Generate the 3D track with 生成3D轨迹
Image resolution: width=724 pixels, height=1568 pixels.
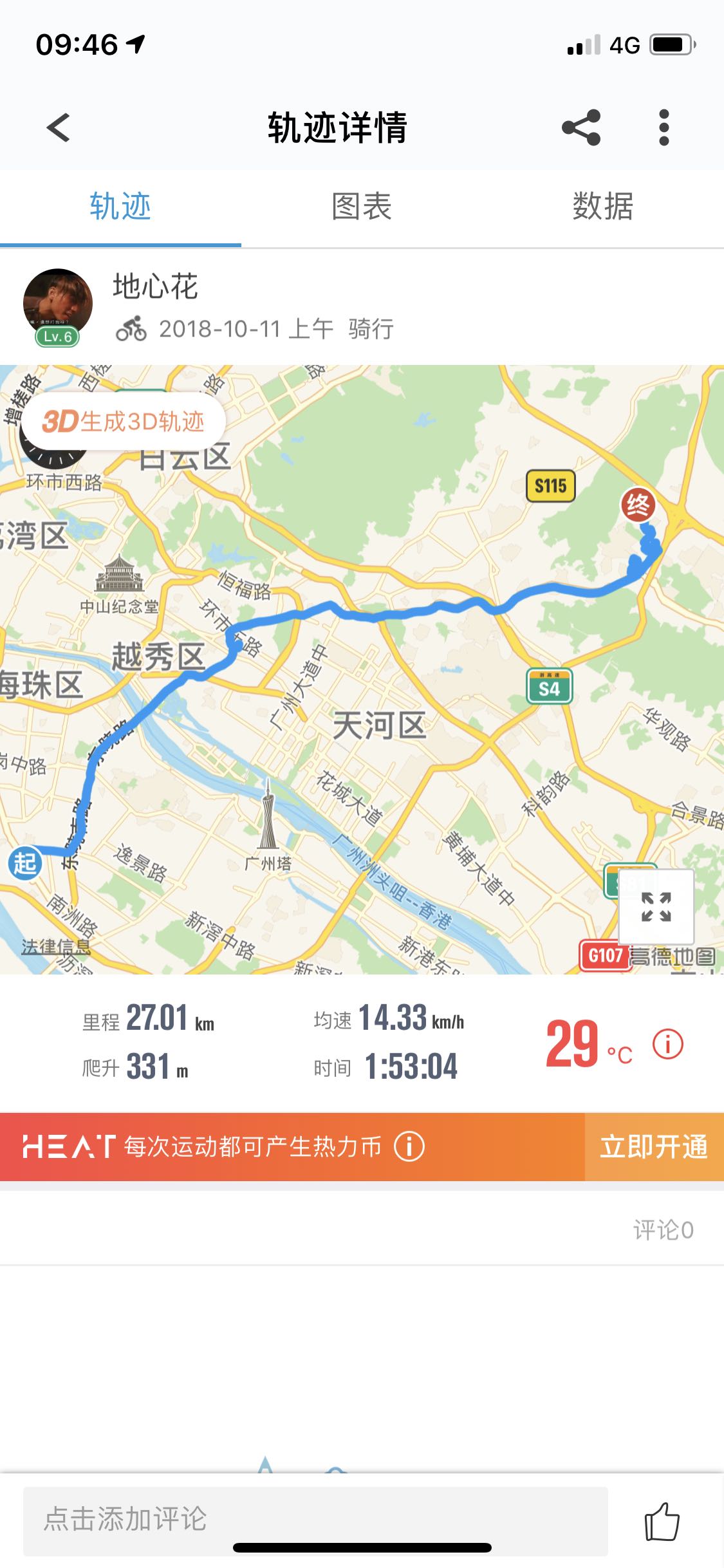tap(124, 422)
